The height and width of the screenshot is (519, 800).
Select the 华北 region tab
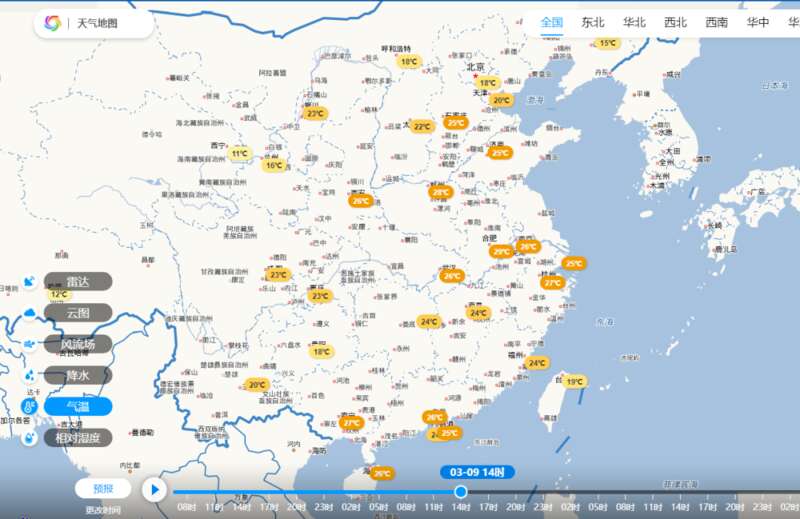click(634, 22)
